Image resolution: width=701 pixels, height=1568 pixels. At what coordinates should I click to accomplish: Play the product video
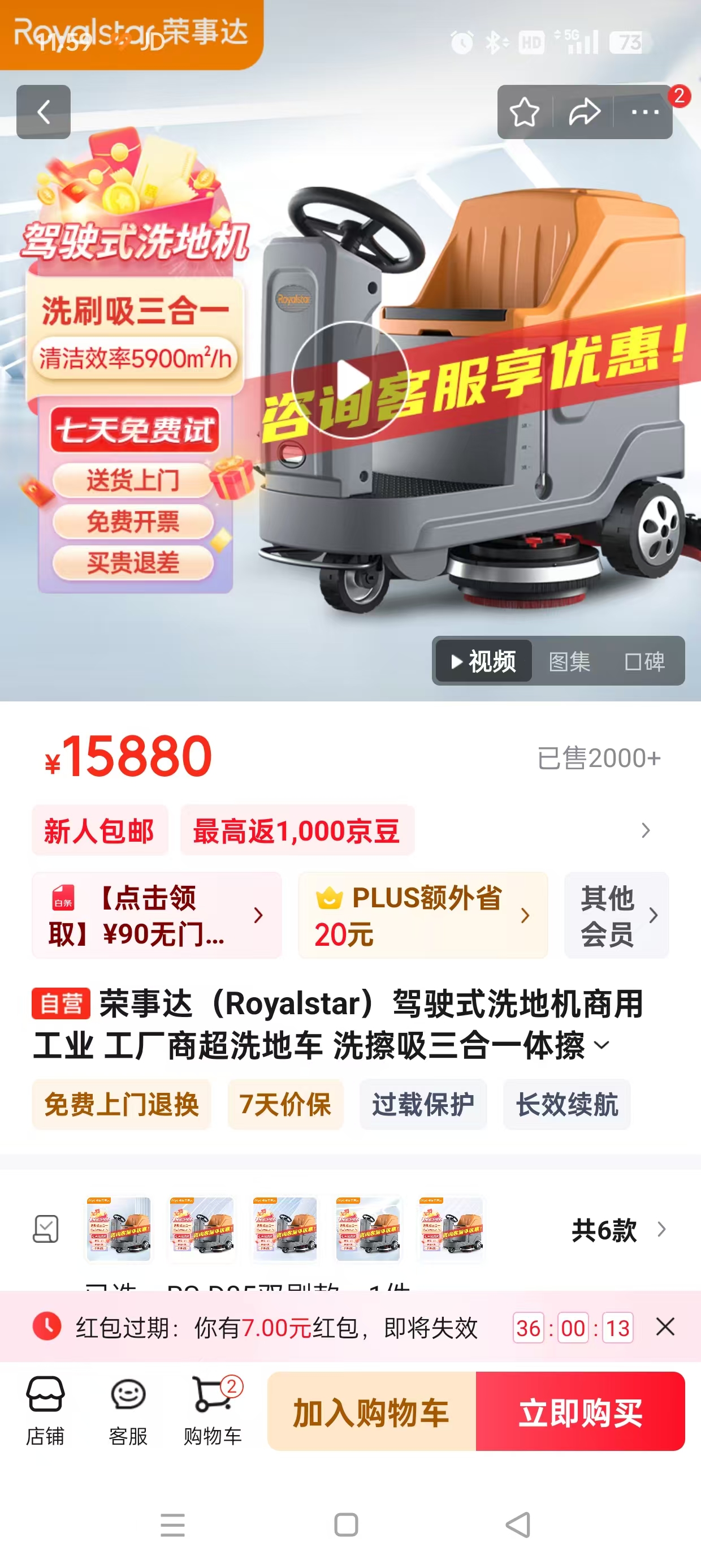coord(350,380)
